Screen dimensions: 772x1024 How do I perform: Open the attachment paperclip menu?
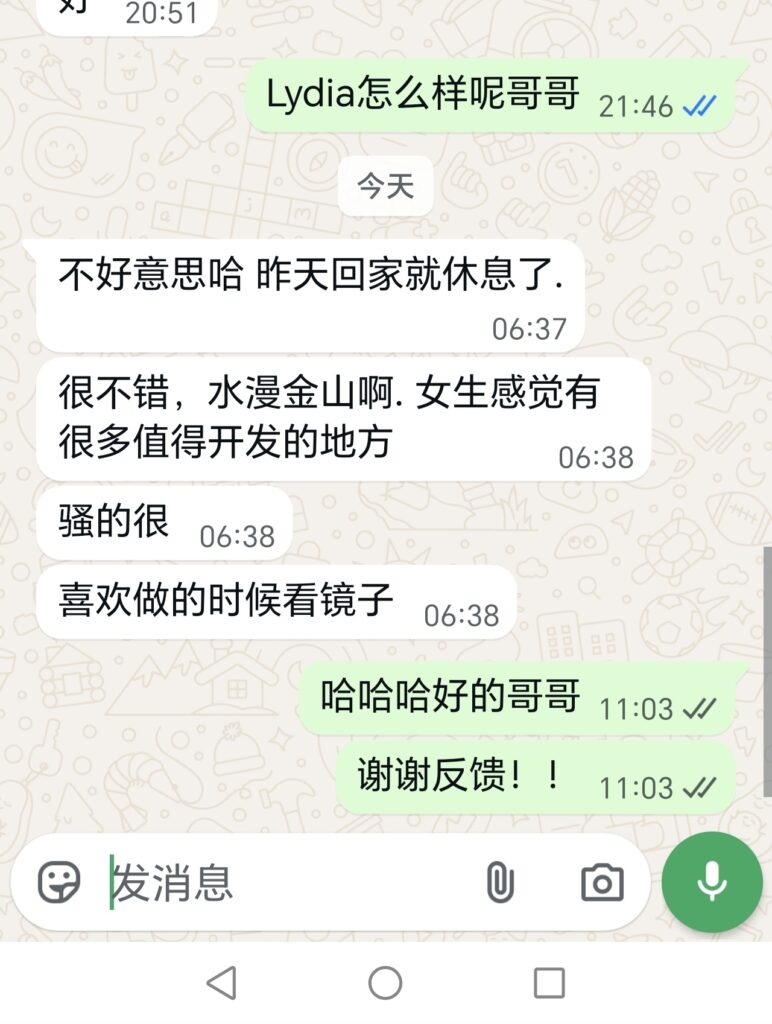[499, 883]
